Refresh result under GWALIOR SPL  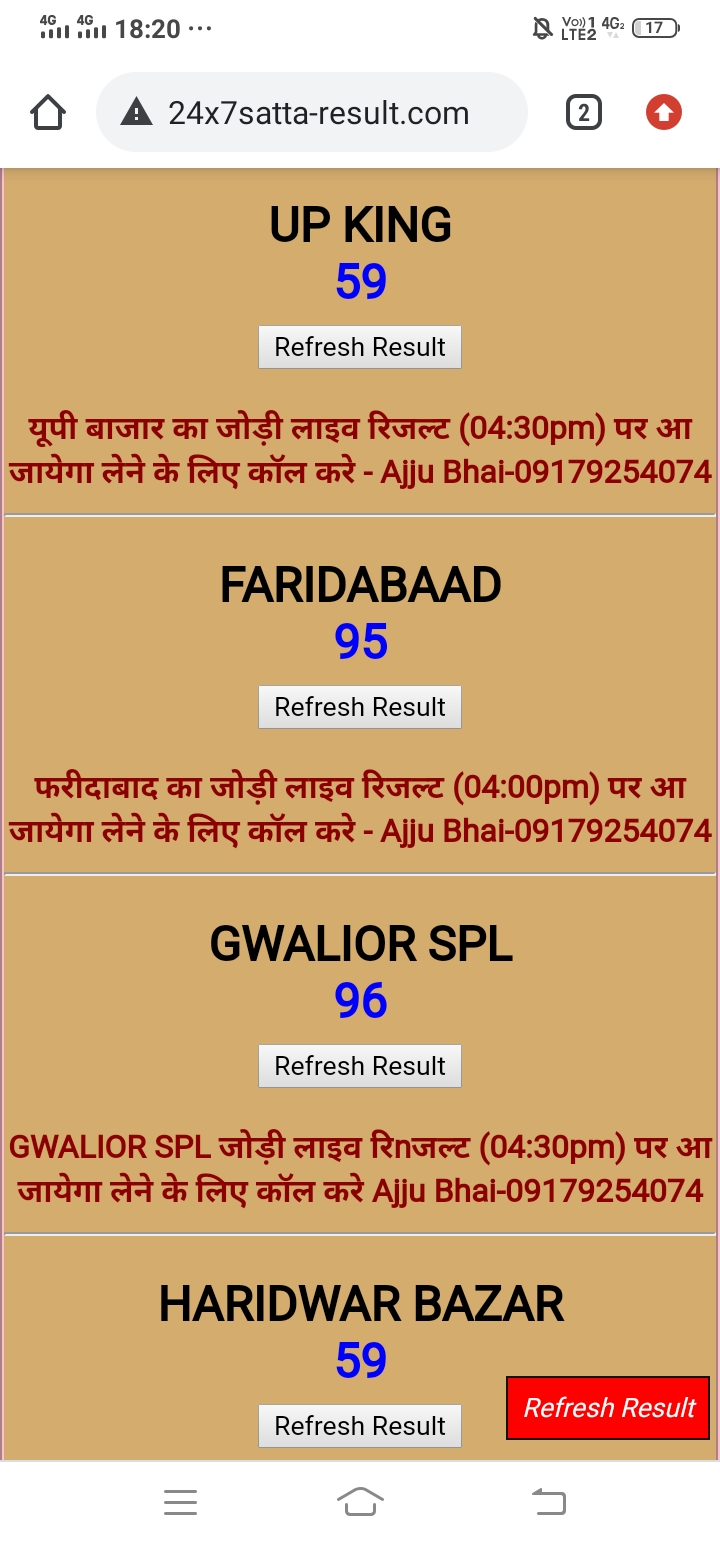[x=360, y=1066]
